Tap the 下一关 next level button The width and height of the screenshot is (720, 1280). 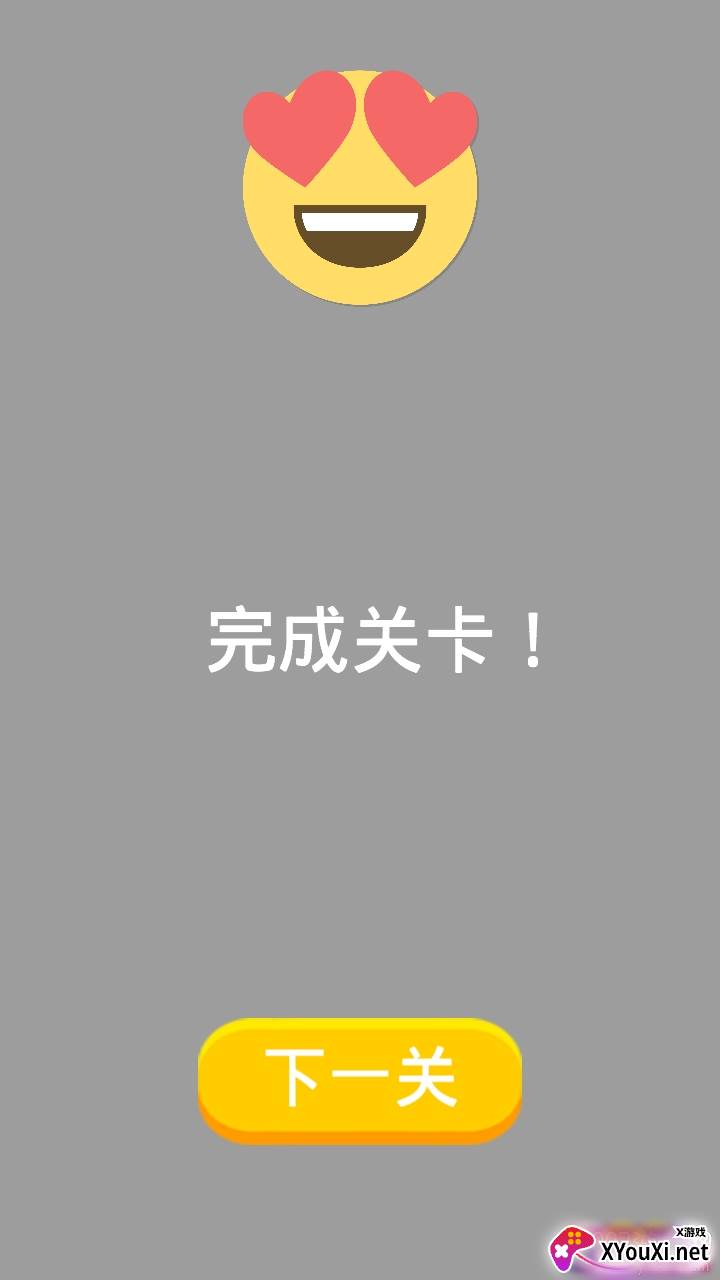360,1080
